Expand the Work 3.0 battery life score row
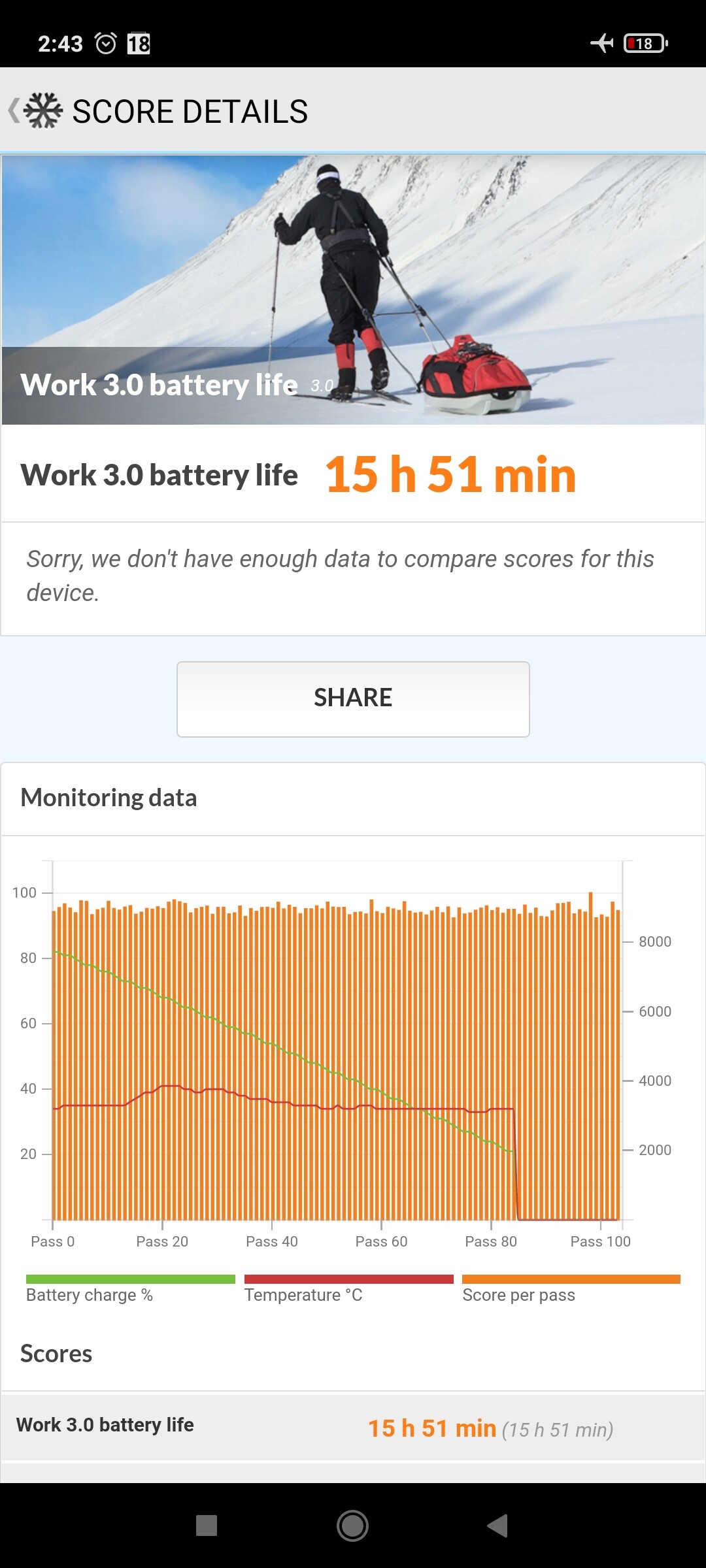 [352, 1426]
